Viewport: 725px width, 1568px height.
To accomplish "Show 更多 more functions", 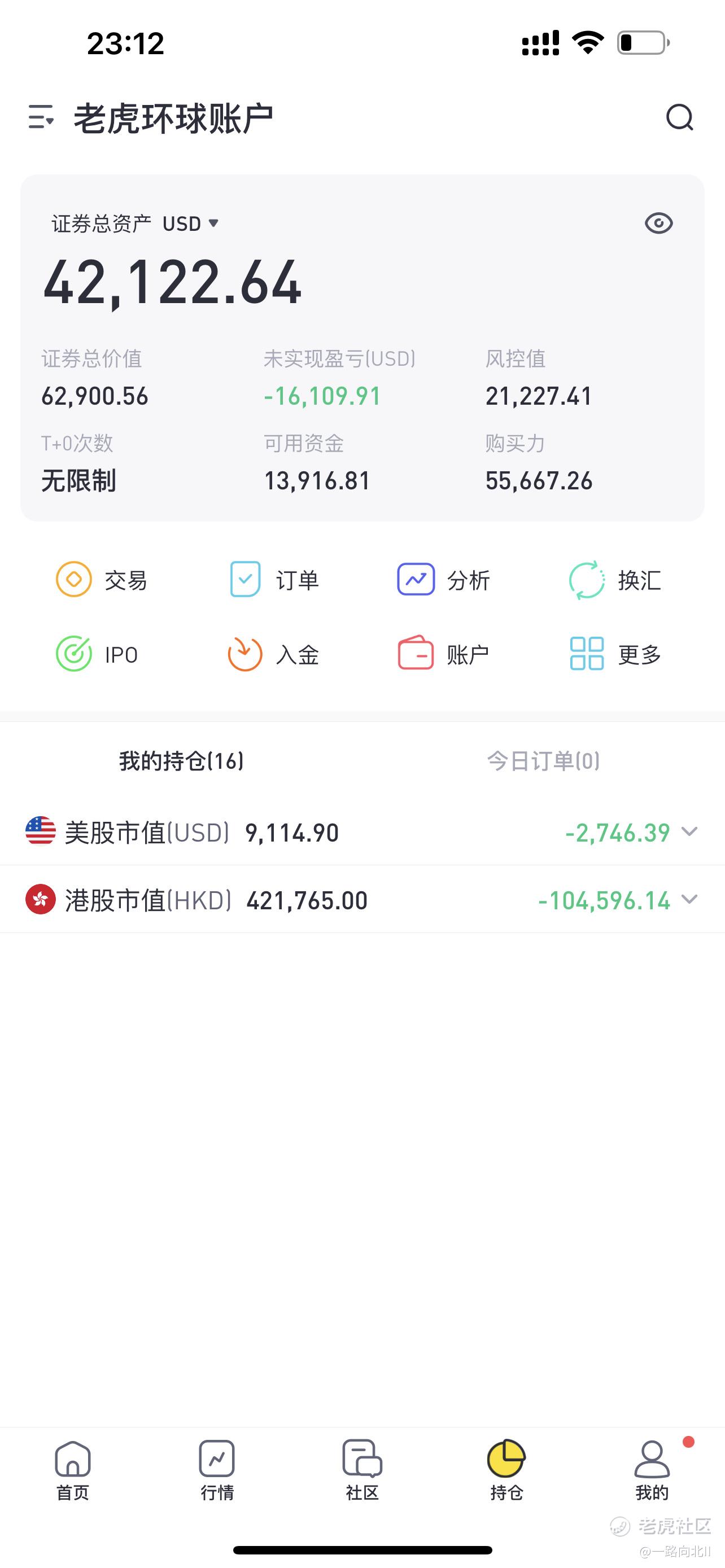I will 615,654.
